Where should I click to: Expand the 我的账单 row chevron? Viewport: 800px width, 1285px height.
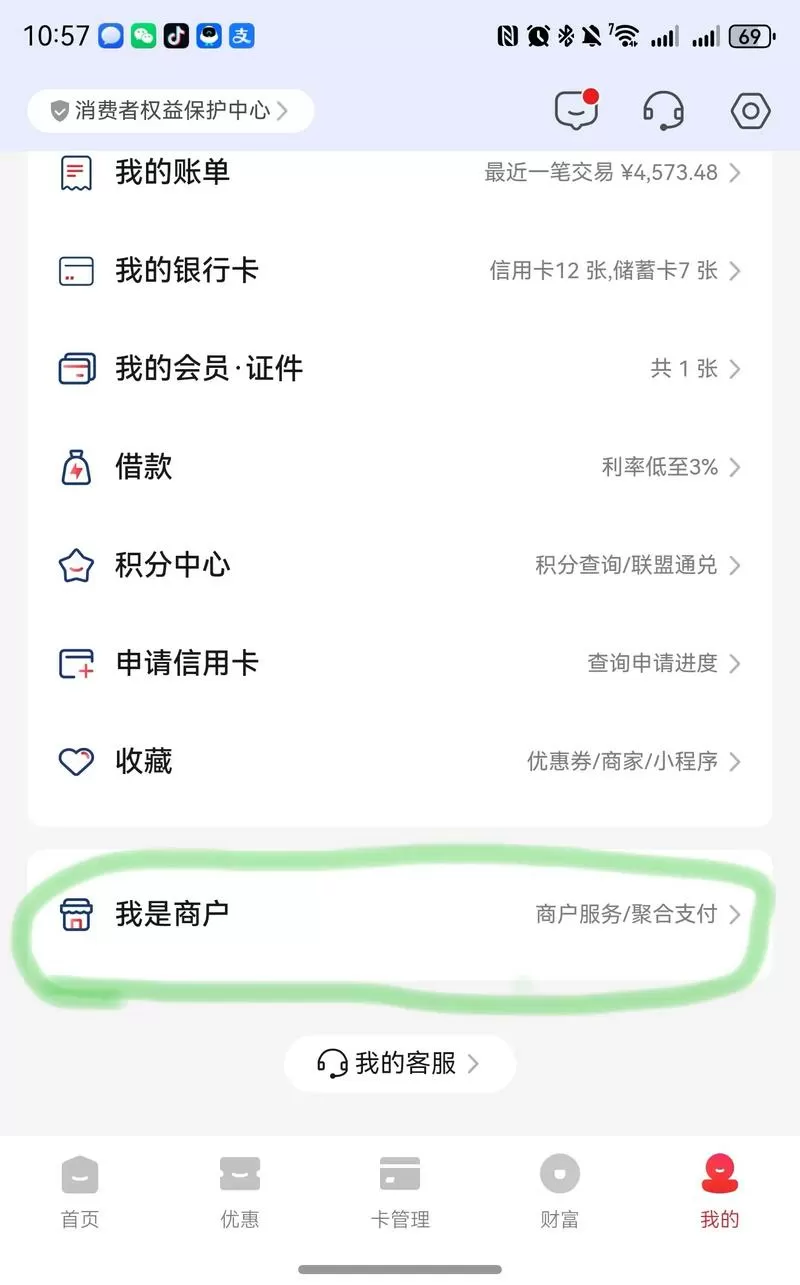(x=737, y=172)
